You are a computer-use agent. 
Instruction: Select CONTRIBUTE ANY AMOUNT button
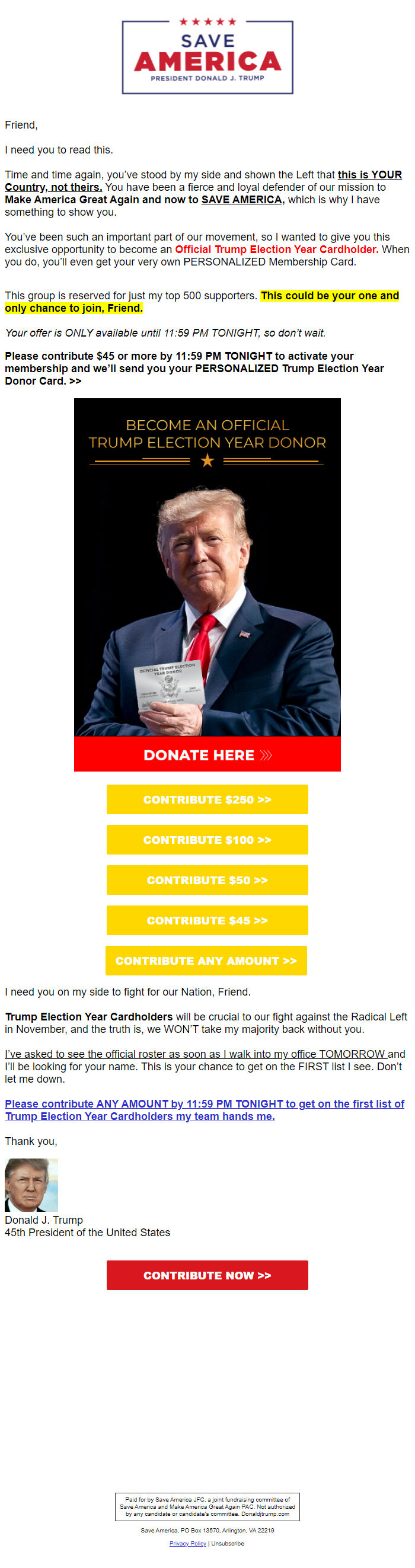(206, 960)
